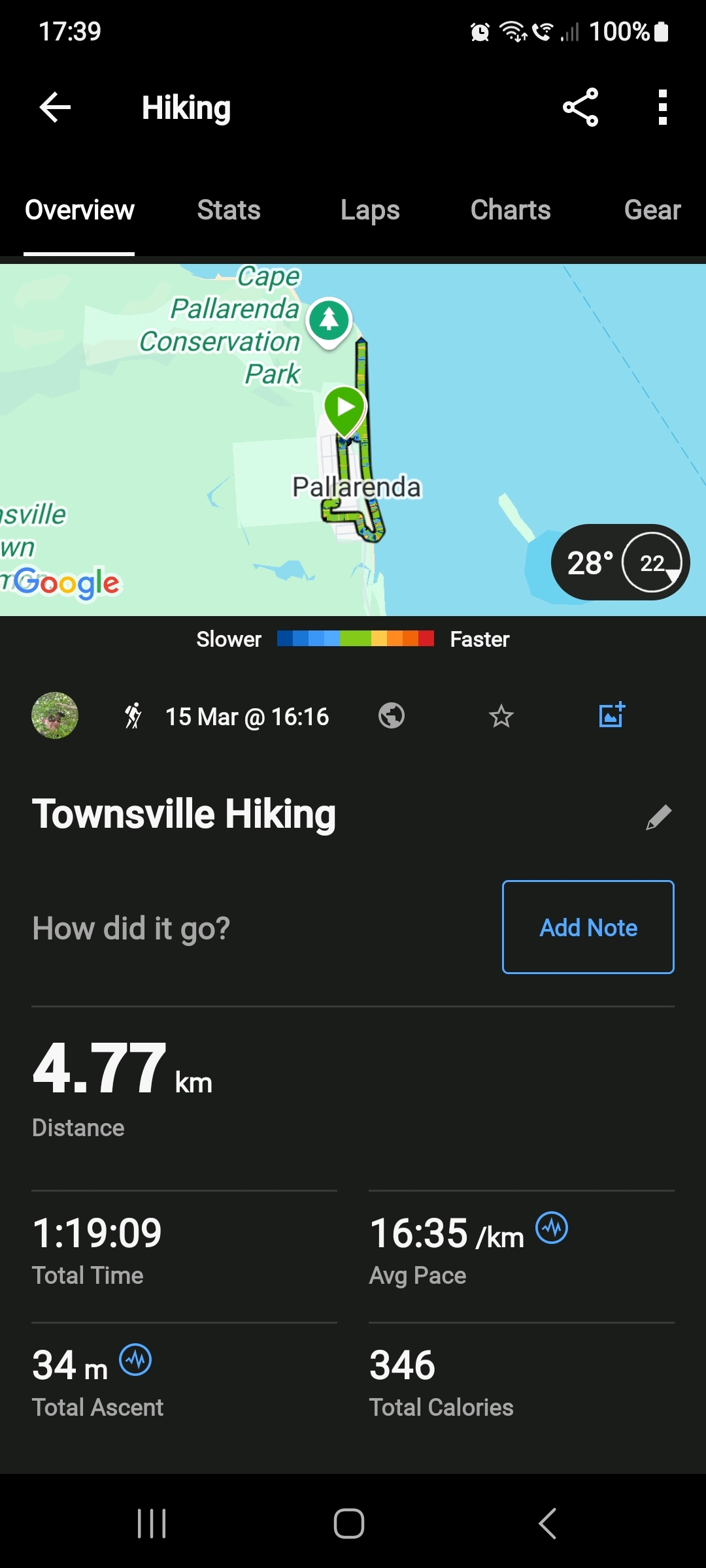Mark activity as favorite with star

[x=501, y=717]
